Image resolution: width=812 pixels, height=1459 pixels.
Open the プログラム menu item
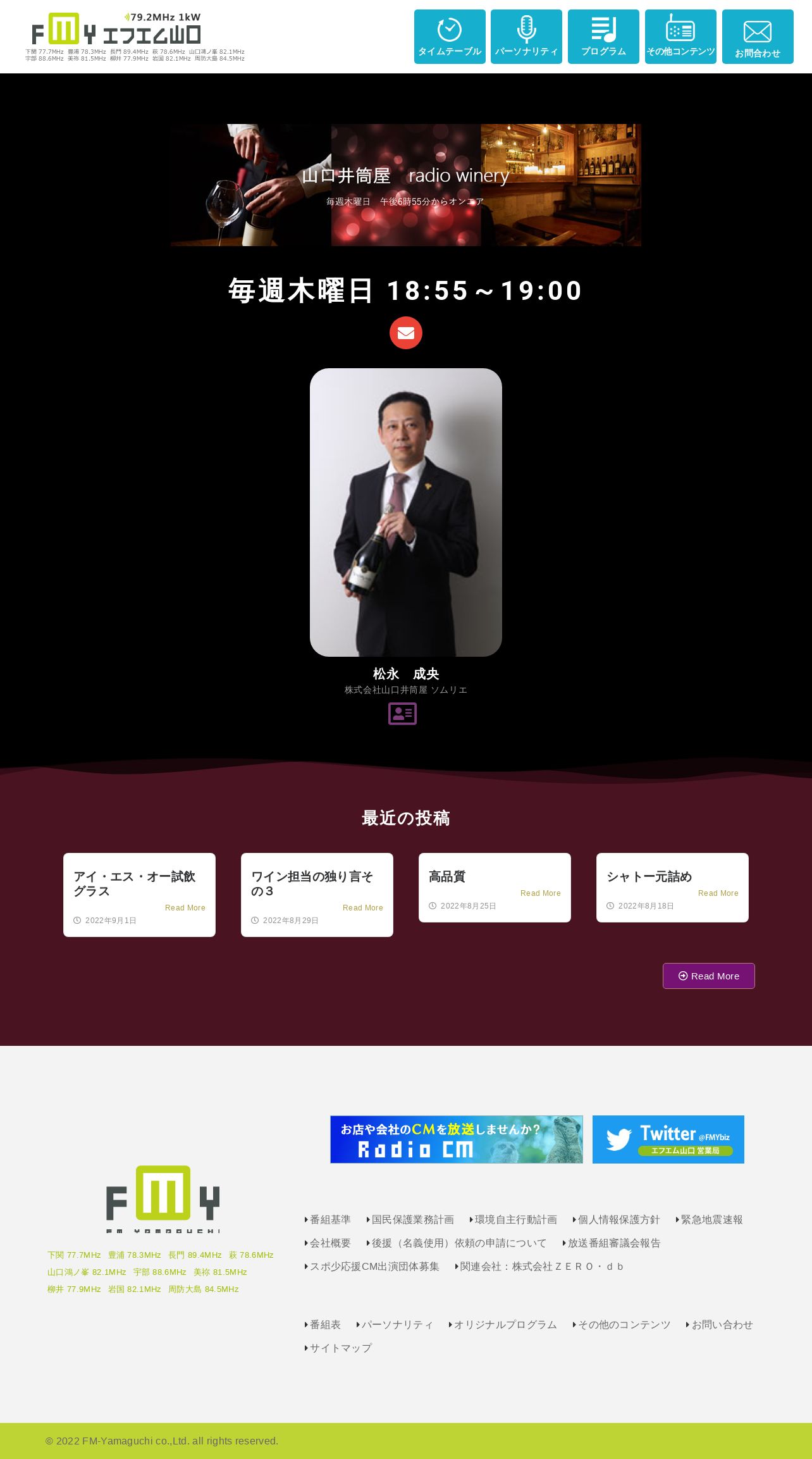pyautogui.click(x=603, y=37)
